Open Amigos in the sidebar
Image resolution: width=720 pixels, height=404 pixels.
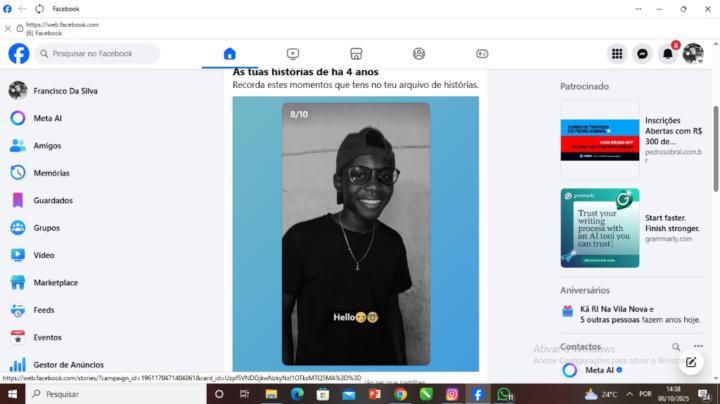point(46,145)
